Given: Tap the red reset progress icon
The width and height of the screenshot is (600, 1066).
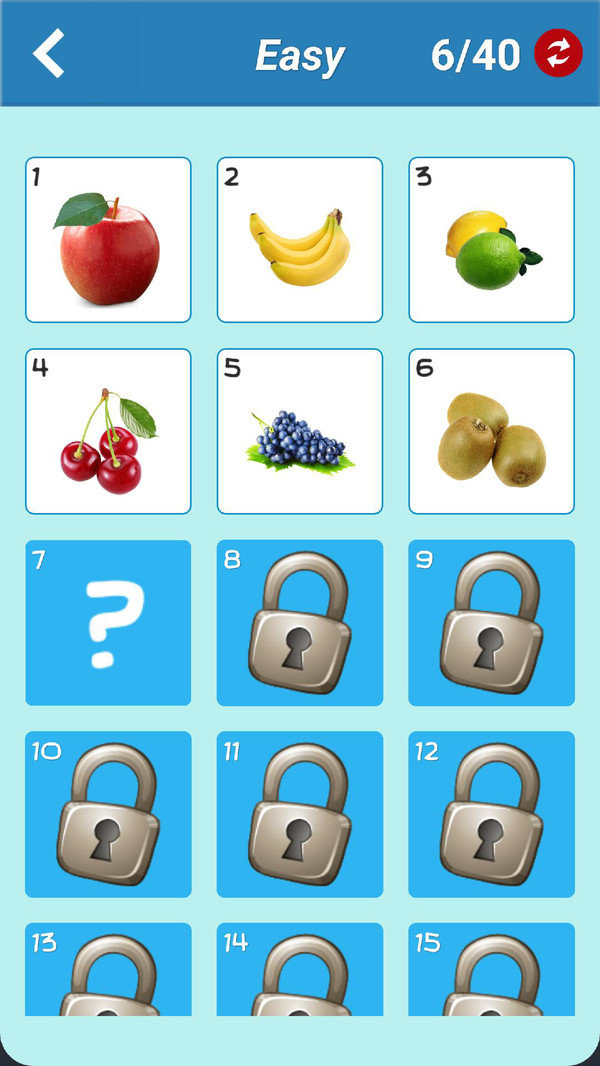Looking at the screenshot, I should [x=558, y=54].
